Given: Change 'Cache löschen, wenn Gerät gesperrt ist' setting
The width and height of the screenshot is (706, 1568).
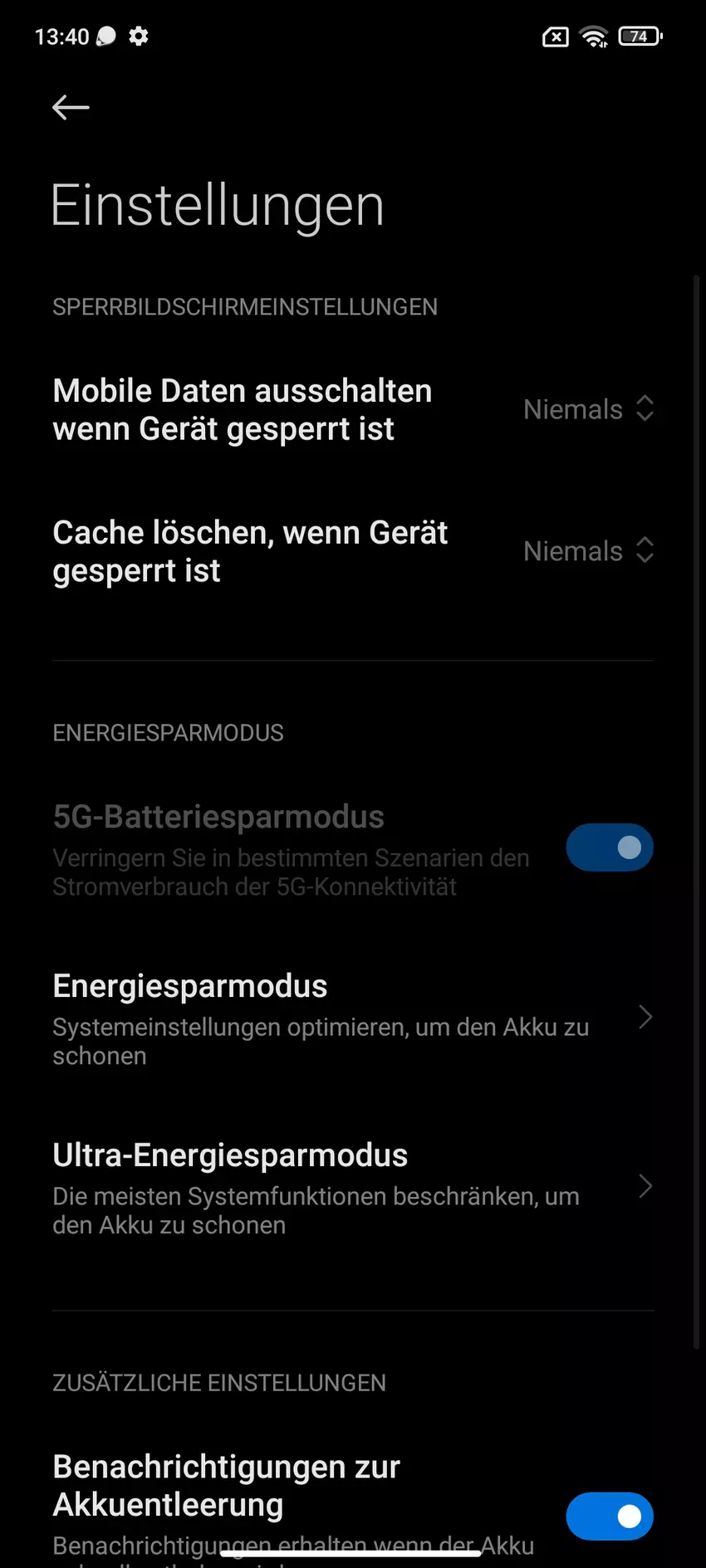Looking at the screenshot, I should (588, 551).
